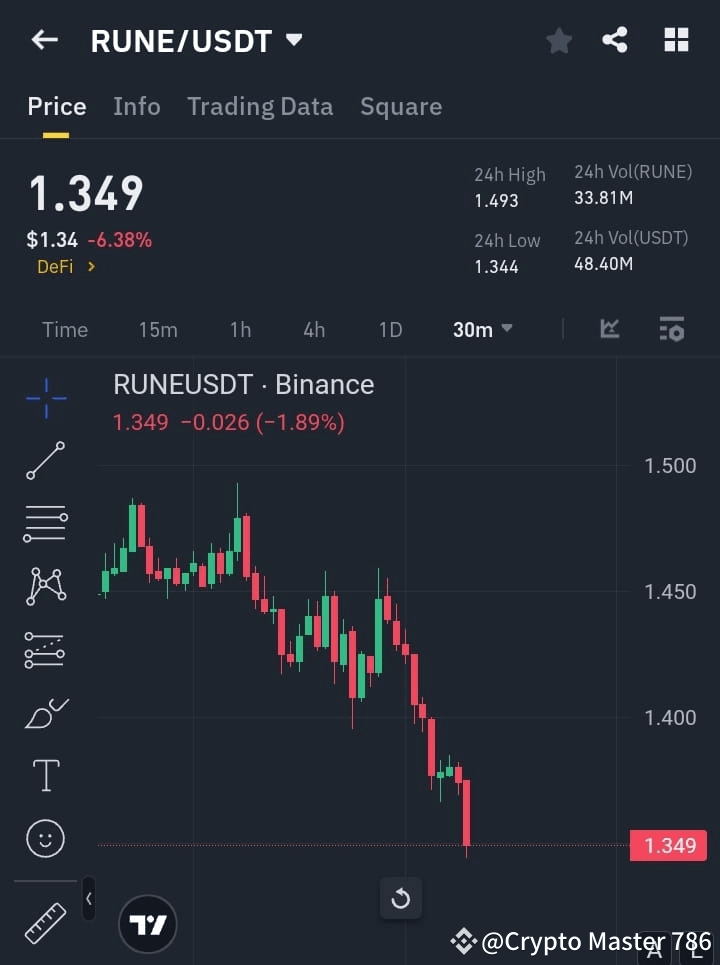720x965 pixels.
Task: Choose the XABCD pattern tool
Action: click(x=45, y=586)
